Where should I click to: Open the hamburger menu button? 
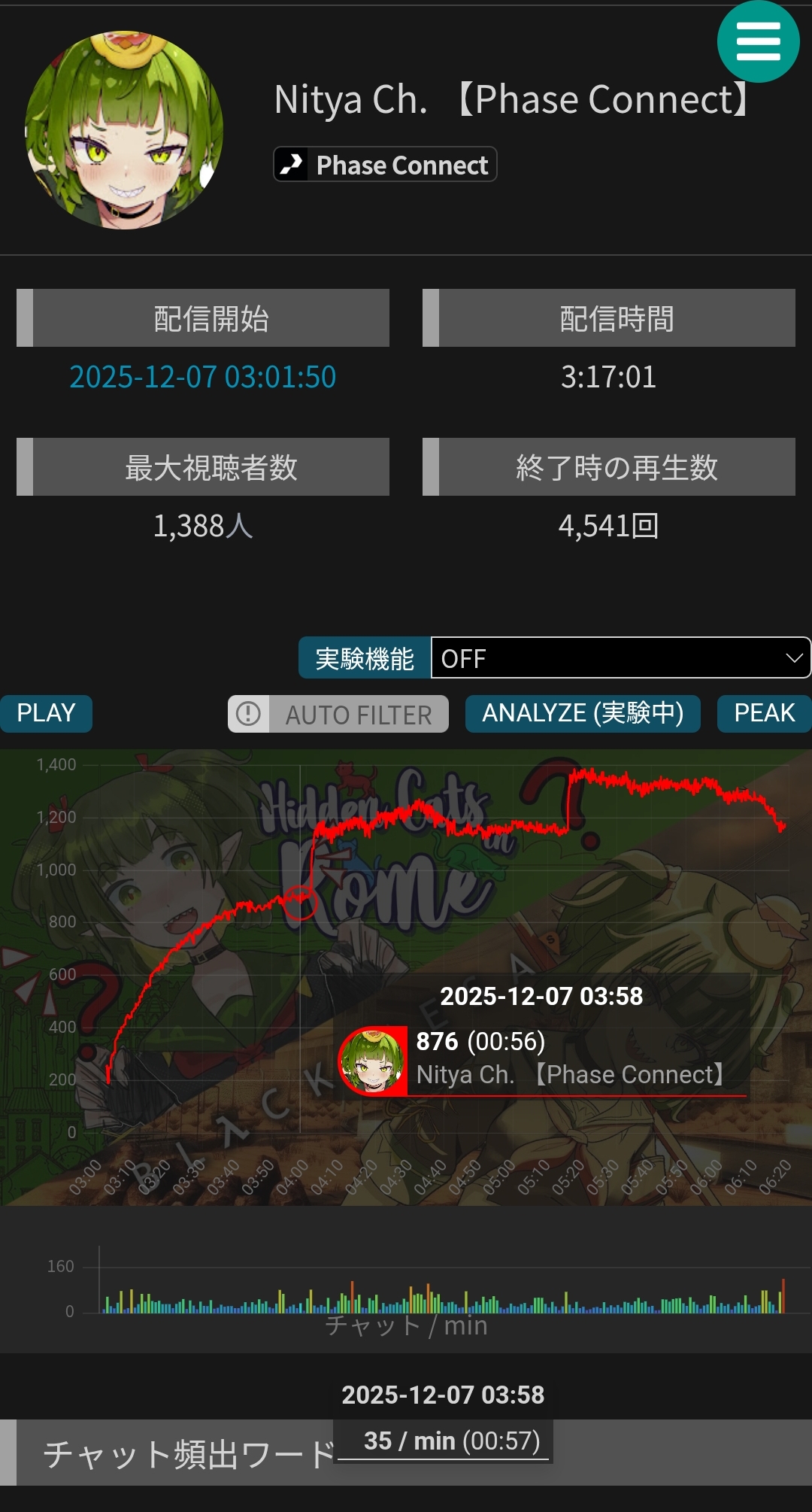tap(758, 41)
